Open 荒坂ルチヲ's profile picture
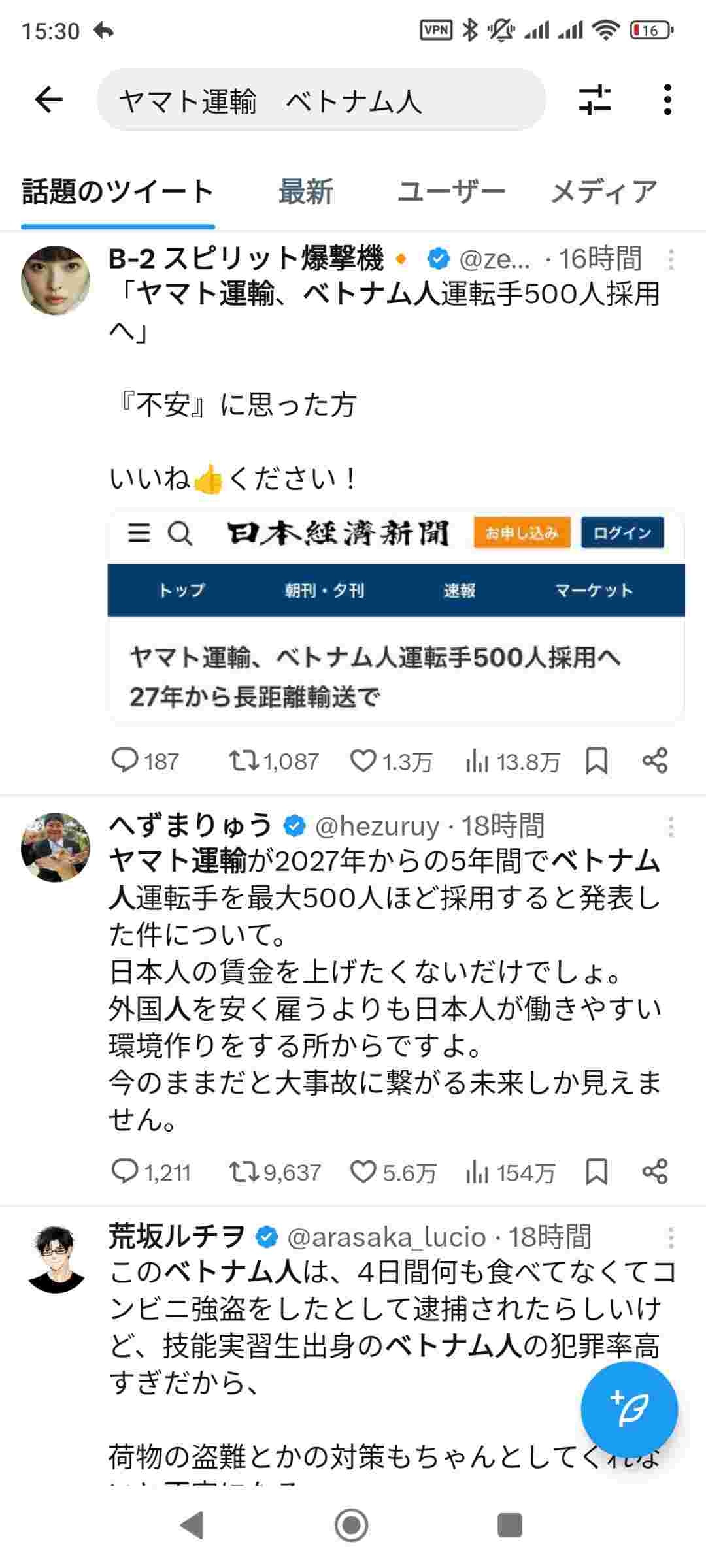Screen dimensions: 706x1568 56,1258
